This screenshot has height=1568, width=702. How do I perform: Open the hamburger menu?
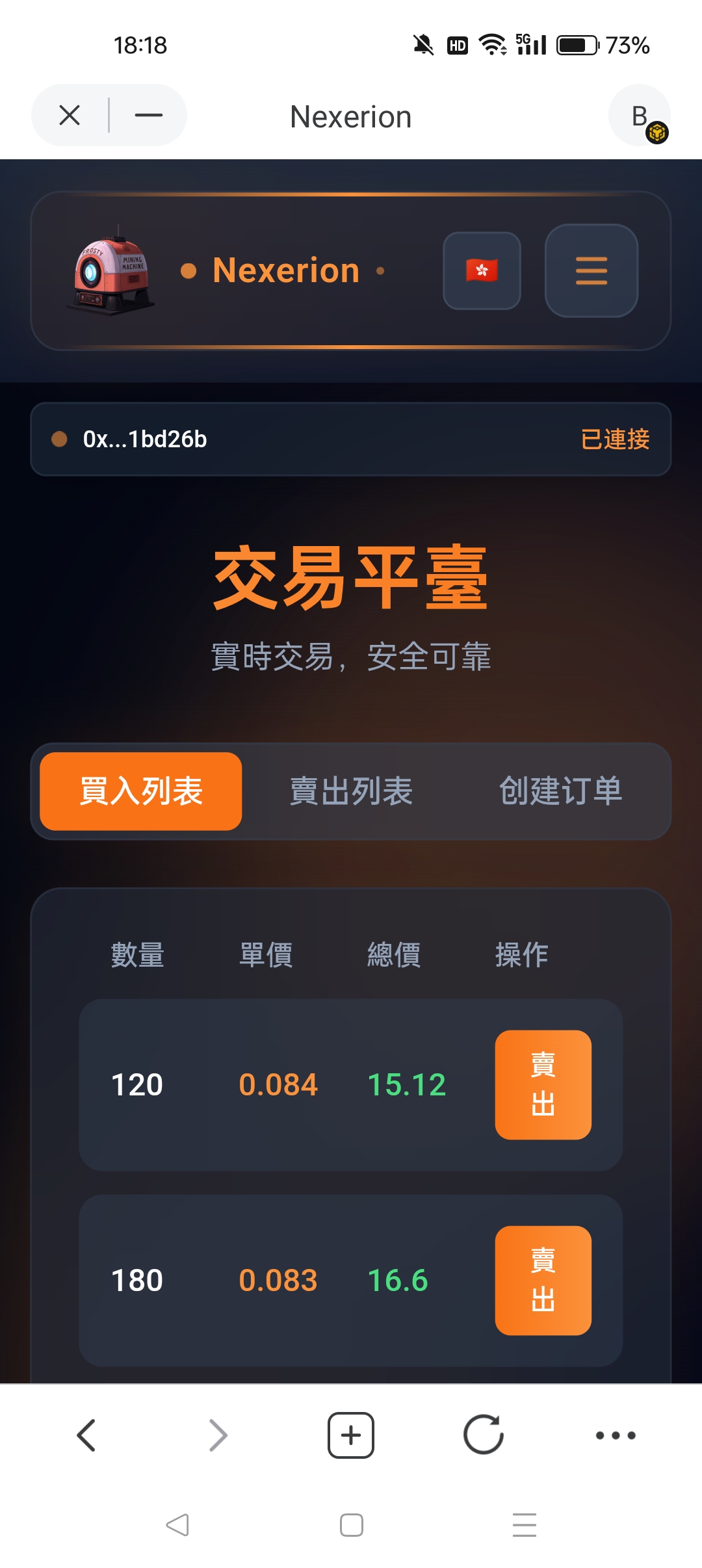click(591, 270)
